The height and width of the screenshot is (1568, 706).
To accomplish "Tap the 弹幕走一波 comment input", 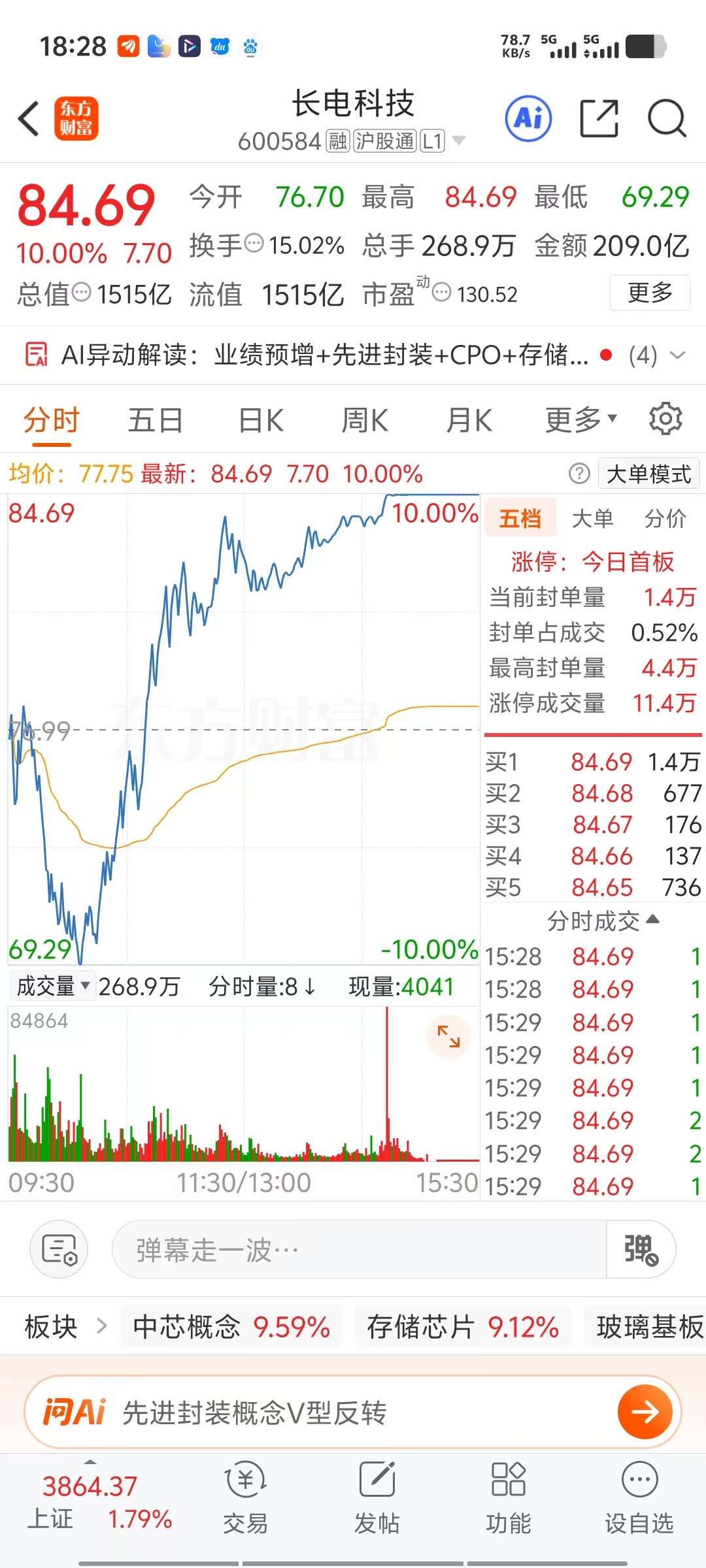I will tap(360, 1250).
